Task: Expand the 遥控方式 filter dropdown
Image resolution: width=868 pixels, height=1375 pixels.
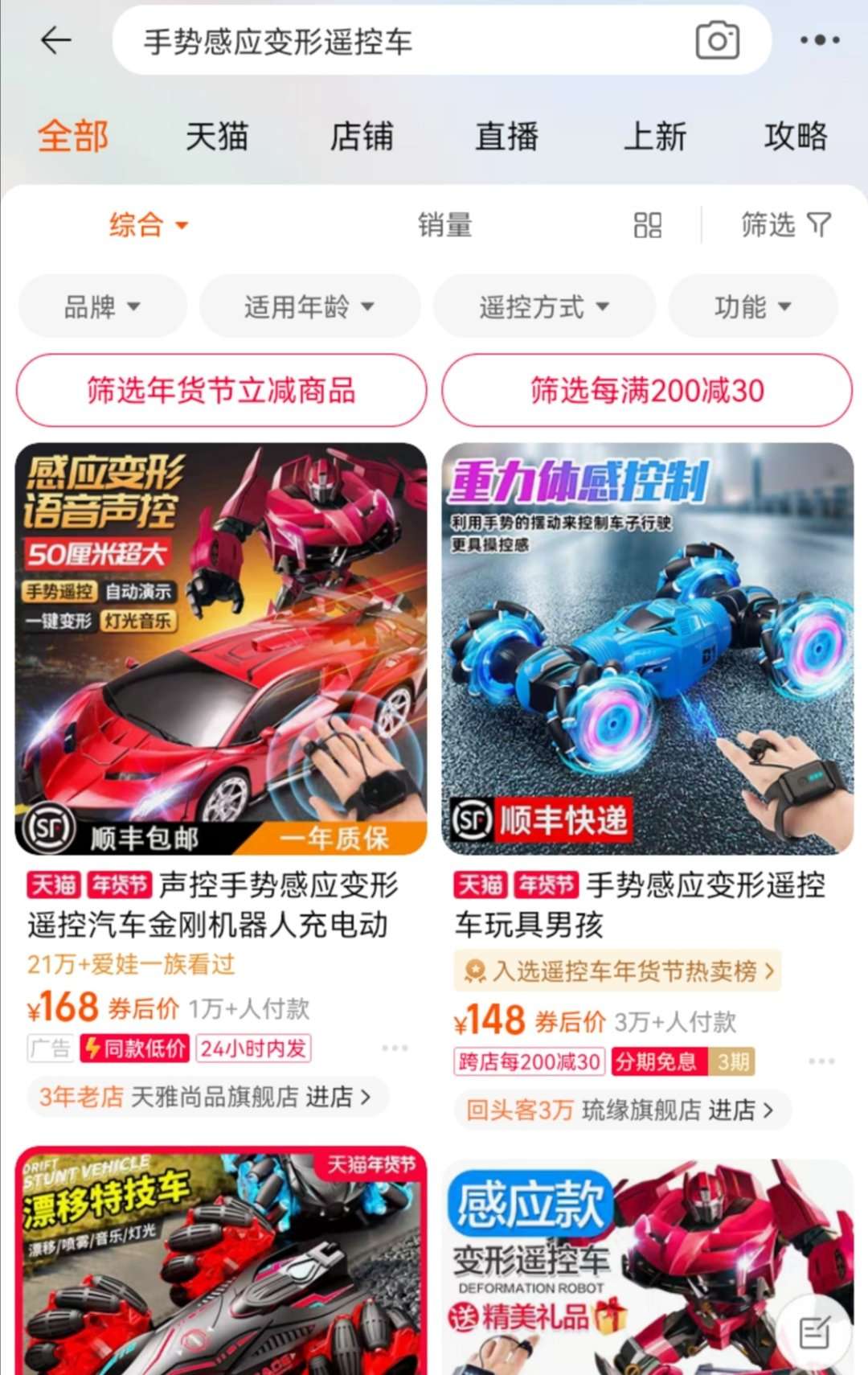Action: tap(544, 306)
